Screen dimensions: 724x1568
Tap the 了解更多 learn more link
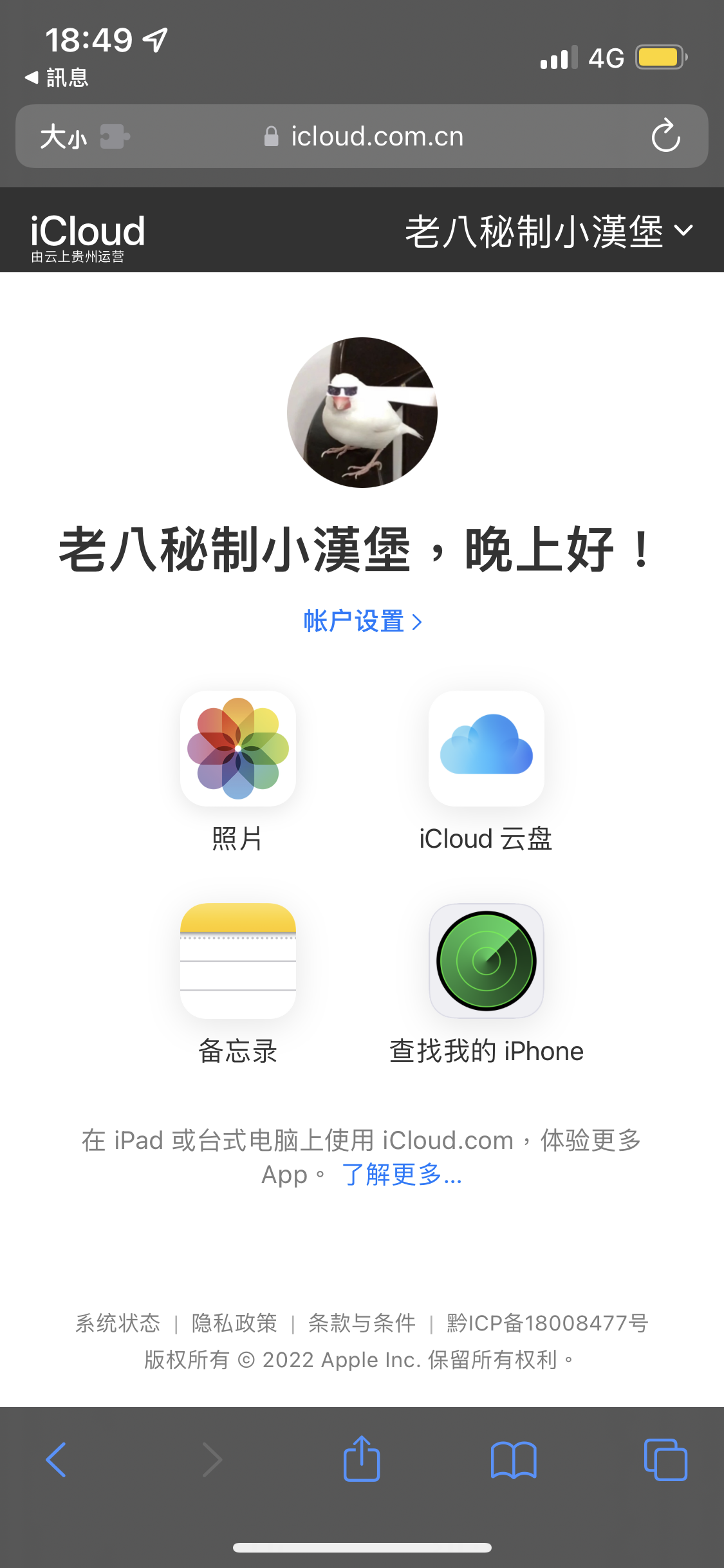(x=402, y=1175)
